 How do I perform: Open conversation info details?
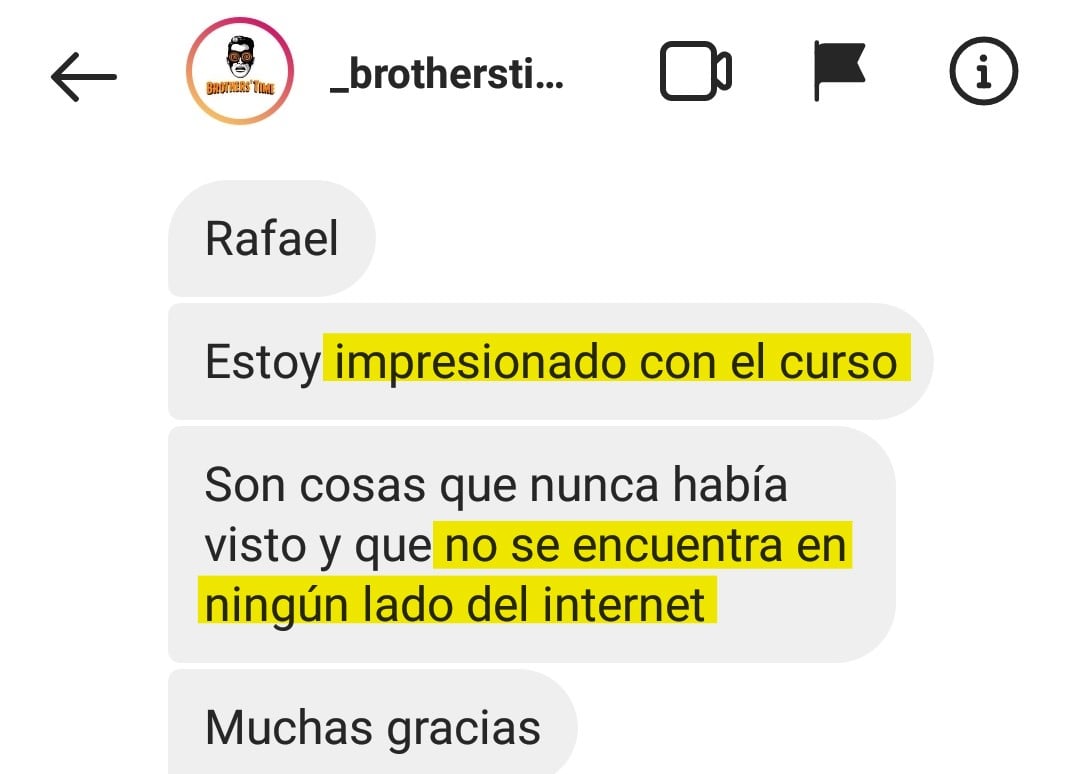[982, 72]
